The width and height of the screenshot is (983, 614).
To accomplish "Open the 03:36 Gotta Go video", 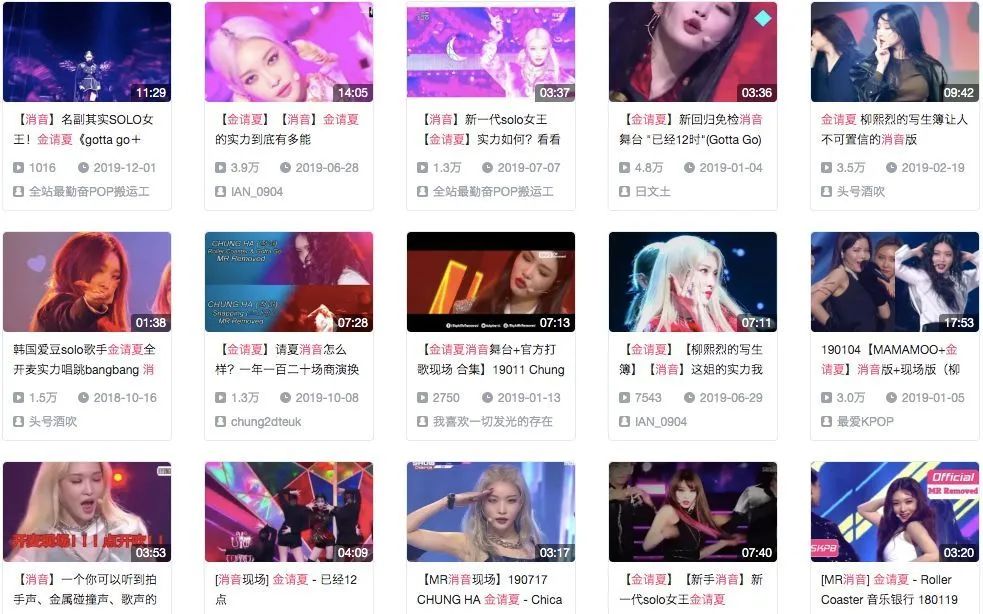I will [x=692, y=52].
